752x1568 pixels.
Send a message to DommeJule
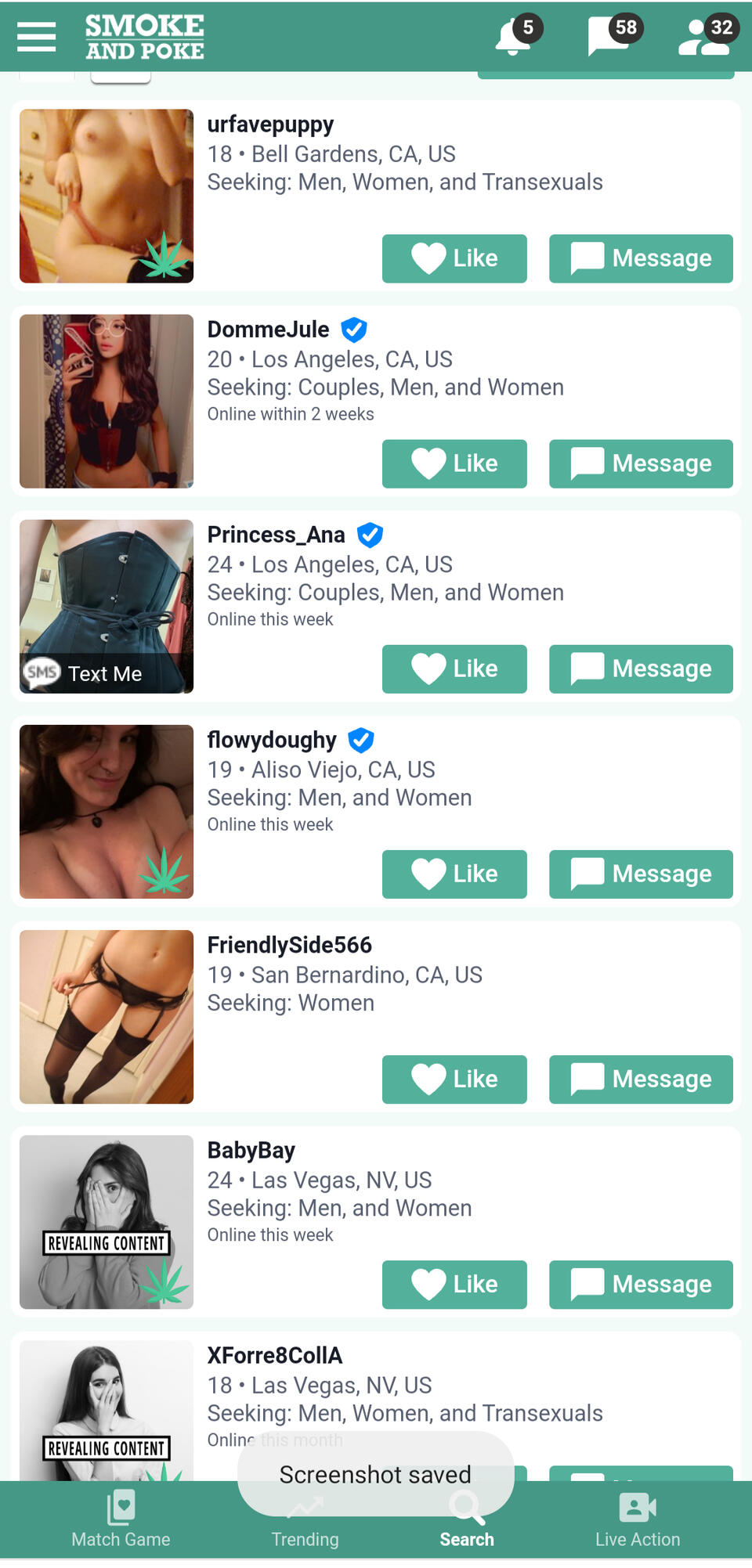[x=641, y=463]
